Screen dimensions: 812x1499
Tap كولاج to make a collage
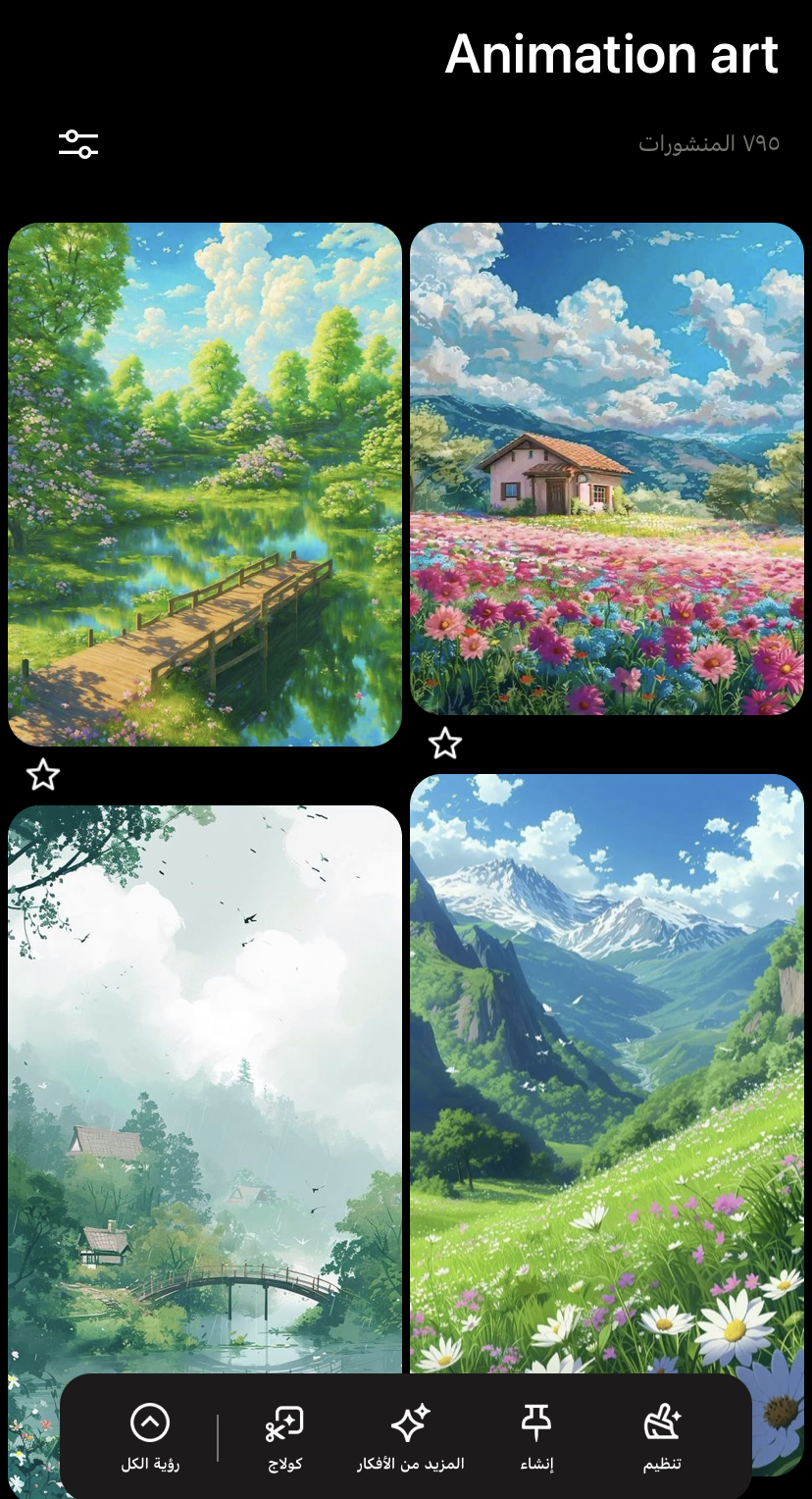tap(284, 1437)
